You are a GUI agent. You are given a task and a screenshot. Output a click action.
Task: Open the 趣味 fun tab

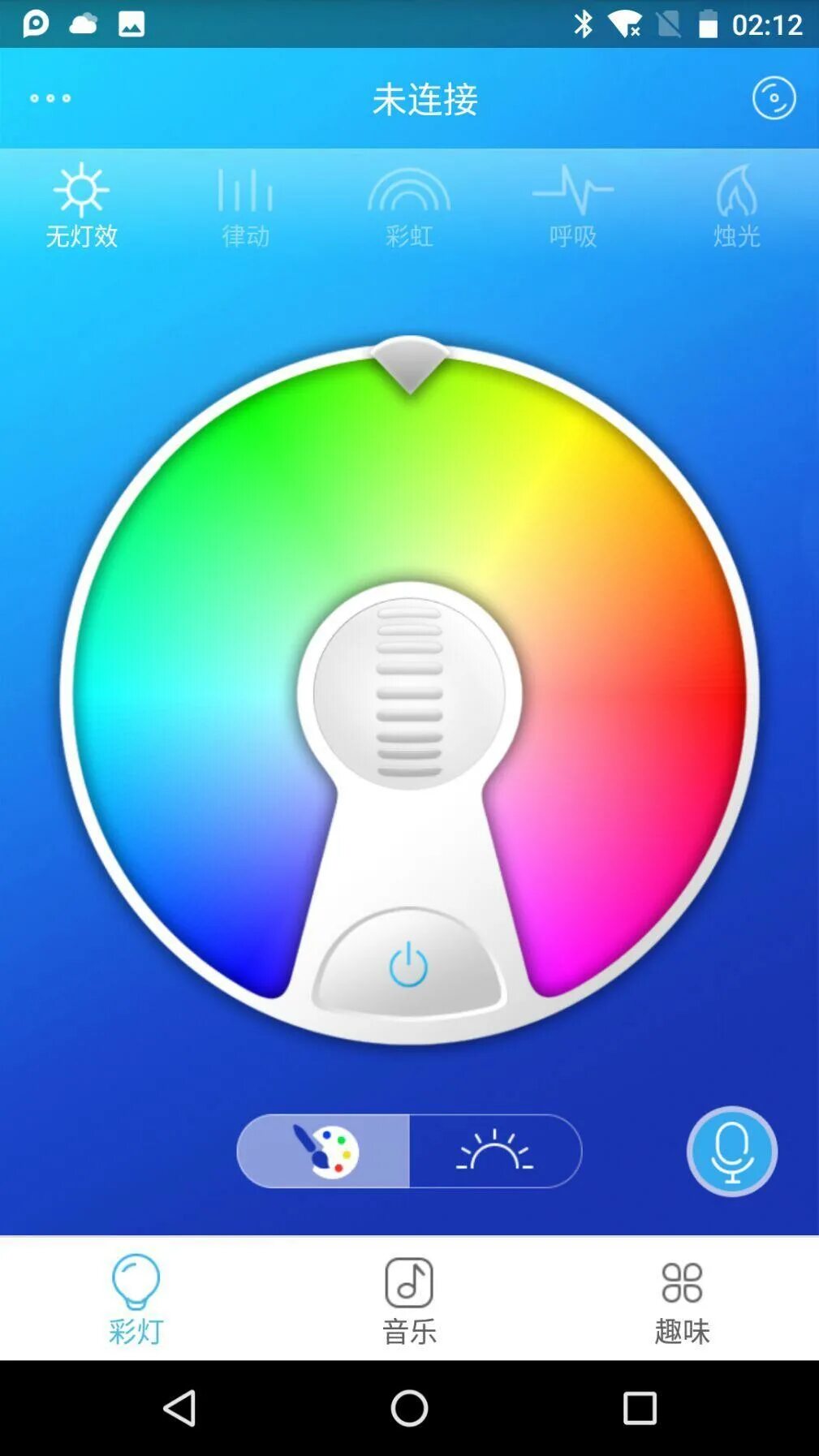tap(682, 1299)
